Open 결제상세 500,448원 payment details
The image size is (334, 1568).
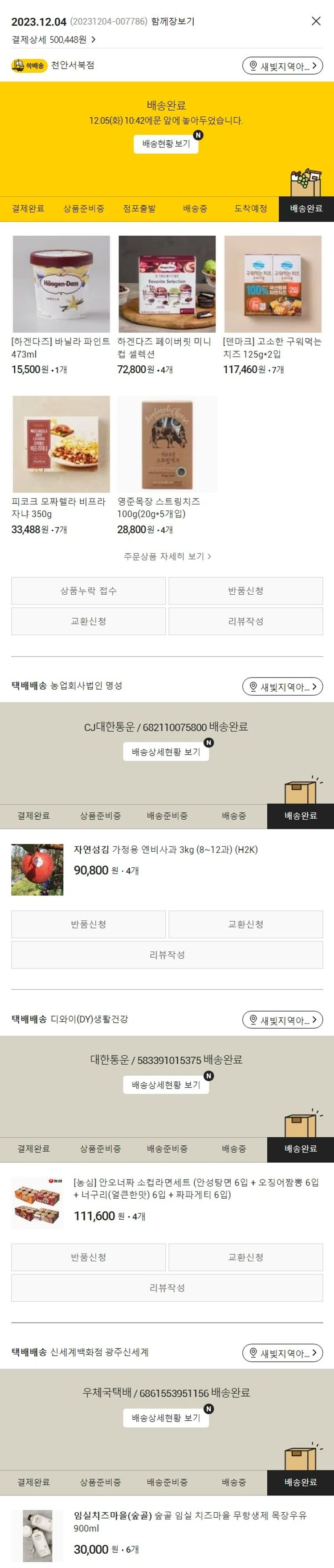tap(53, 40)
